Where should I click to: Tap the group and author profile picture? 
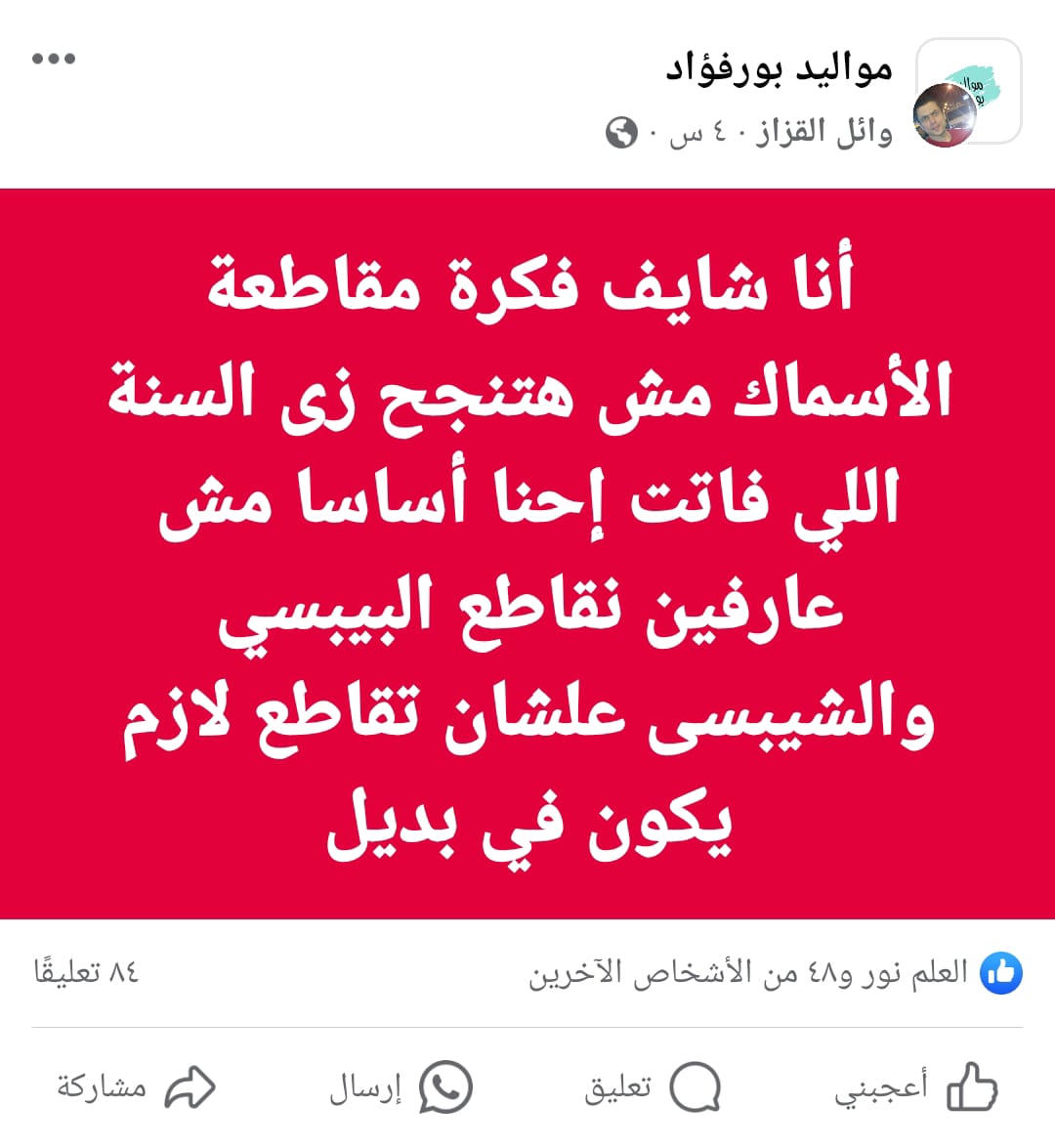click(x=967, y=94)
